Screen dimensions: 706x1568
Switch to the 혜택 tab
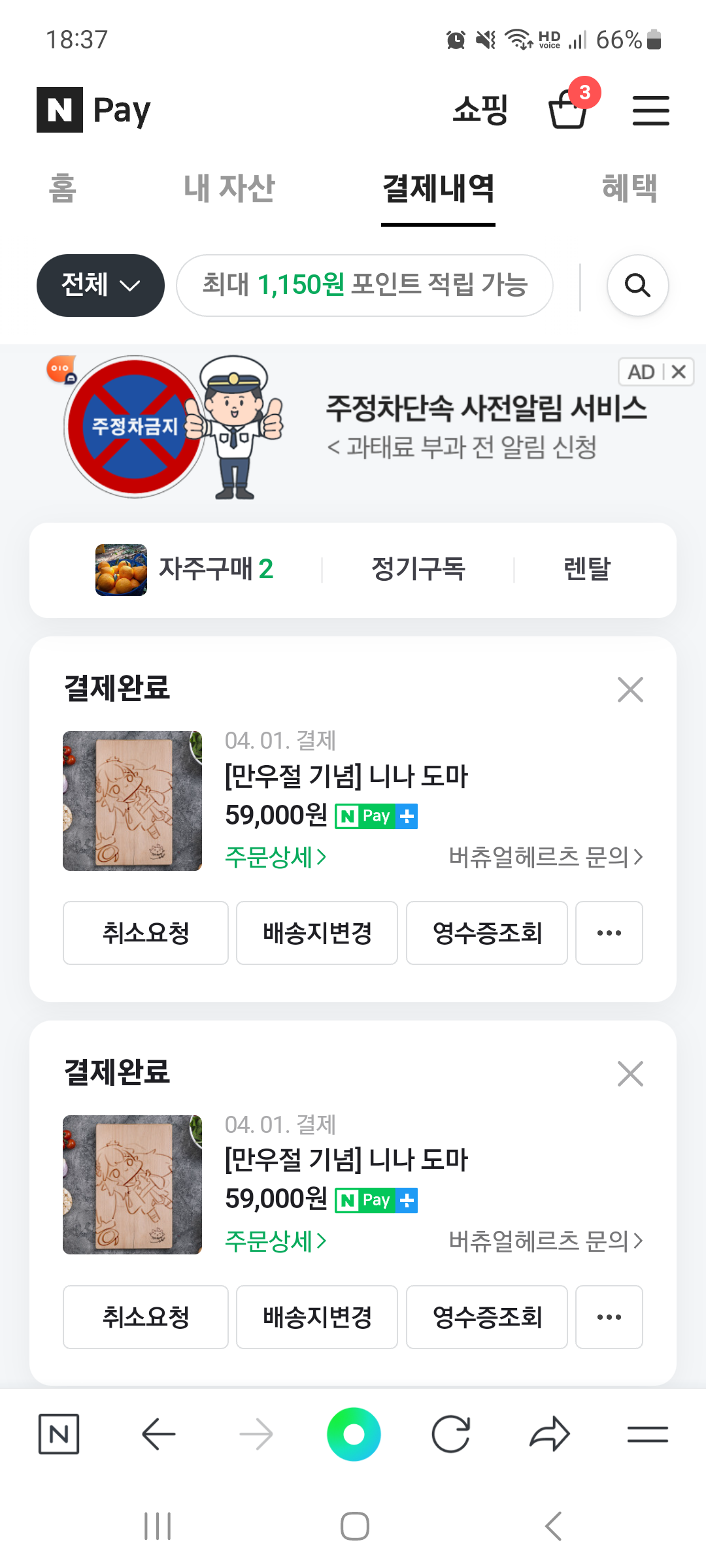[629, 189]
